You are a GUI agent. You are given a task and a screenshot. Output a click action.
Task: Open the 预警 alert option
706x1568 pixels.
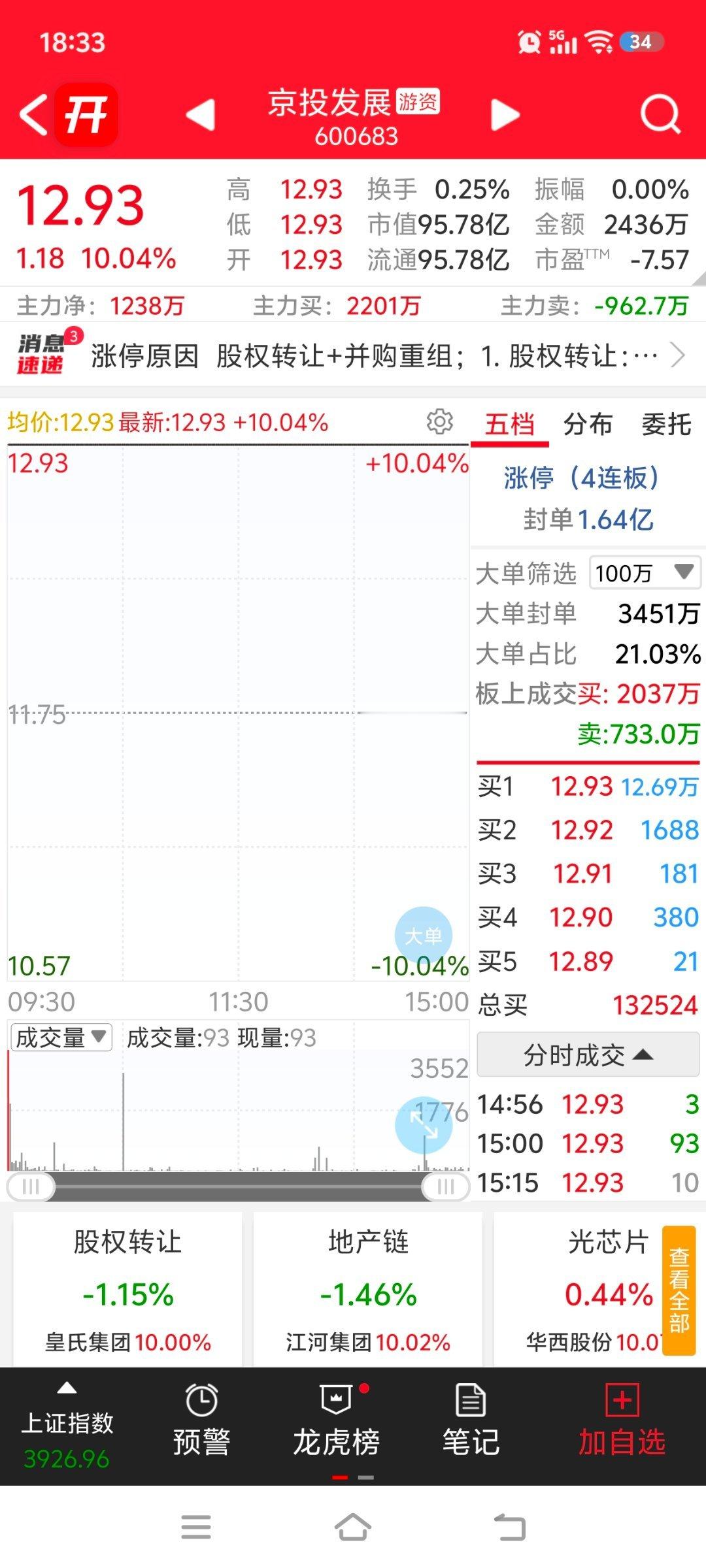(x=201, y=1421)
